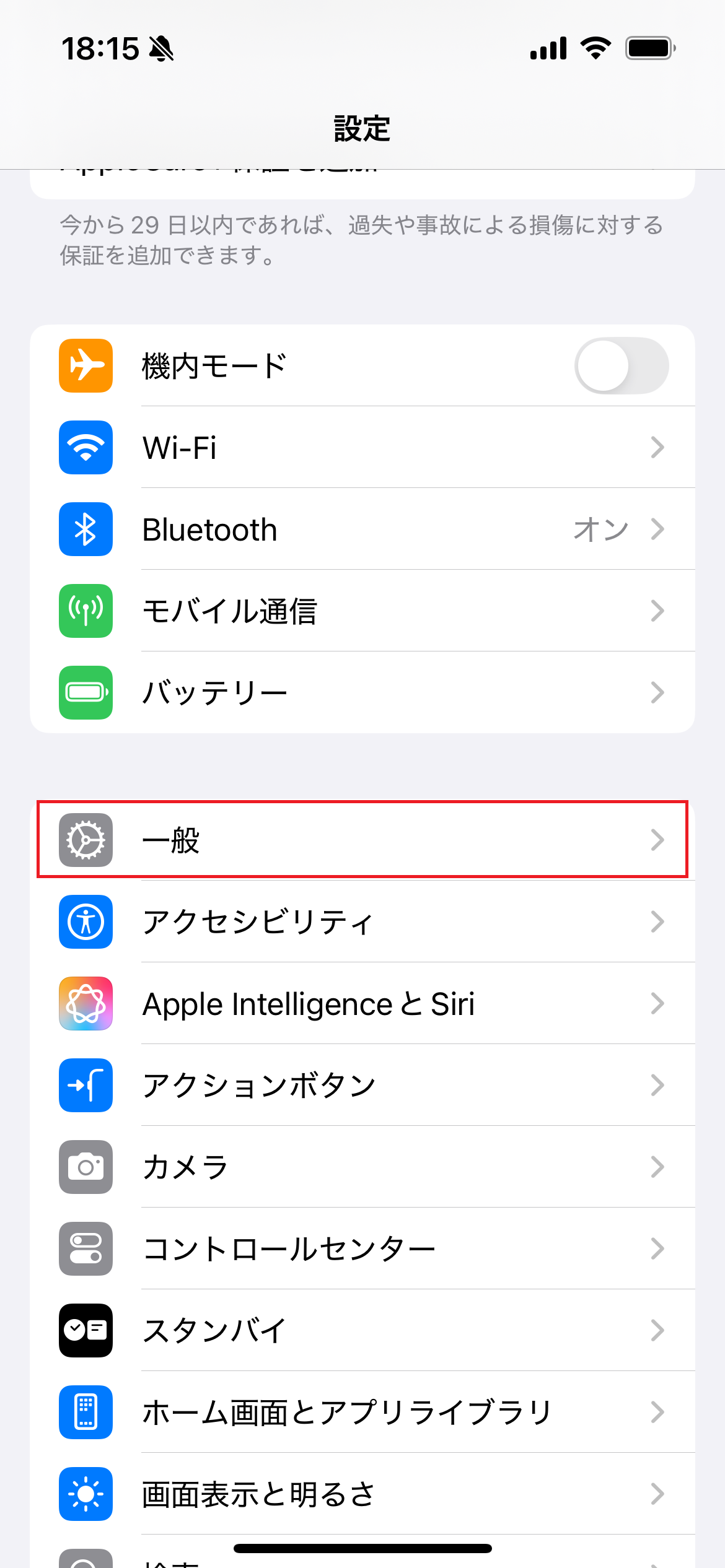Tap the Control Center sliders icon
Screen dimensions: 725x1568
click(x=85, y=1248)
